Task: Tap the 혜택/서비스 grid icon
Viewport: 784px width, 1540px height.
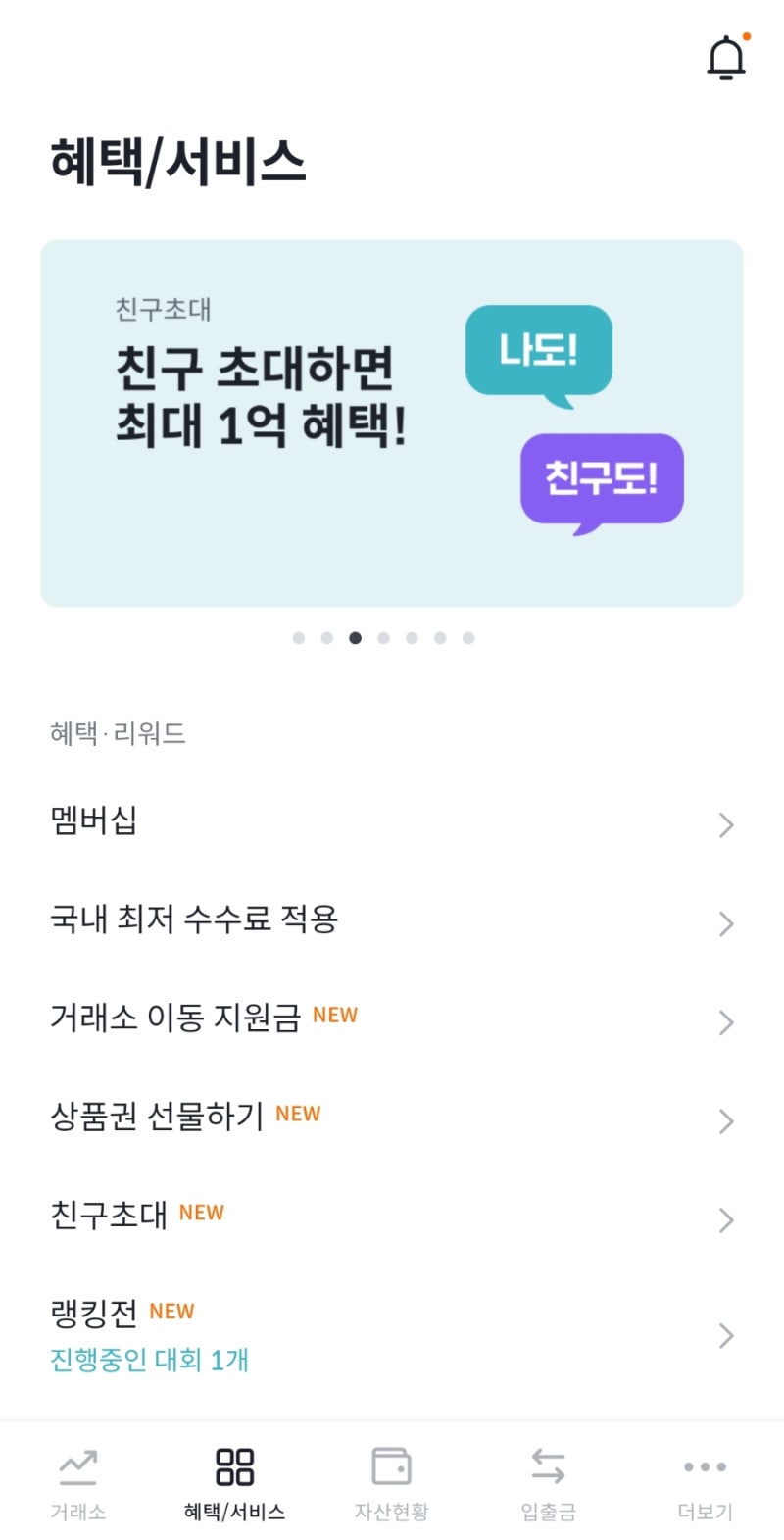Action: 235,1467
